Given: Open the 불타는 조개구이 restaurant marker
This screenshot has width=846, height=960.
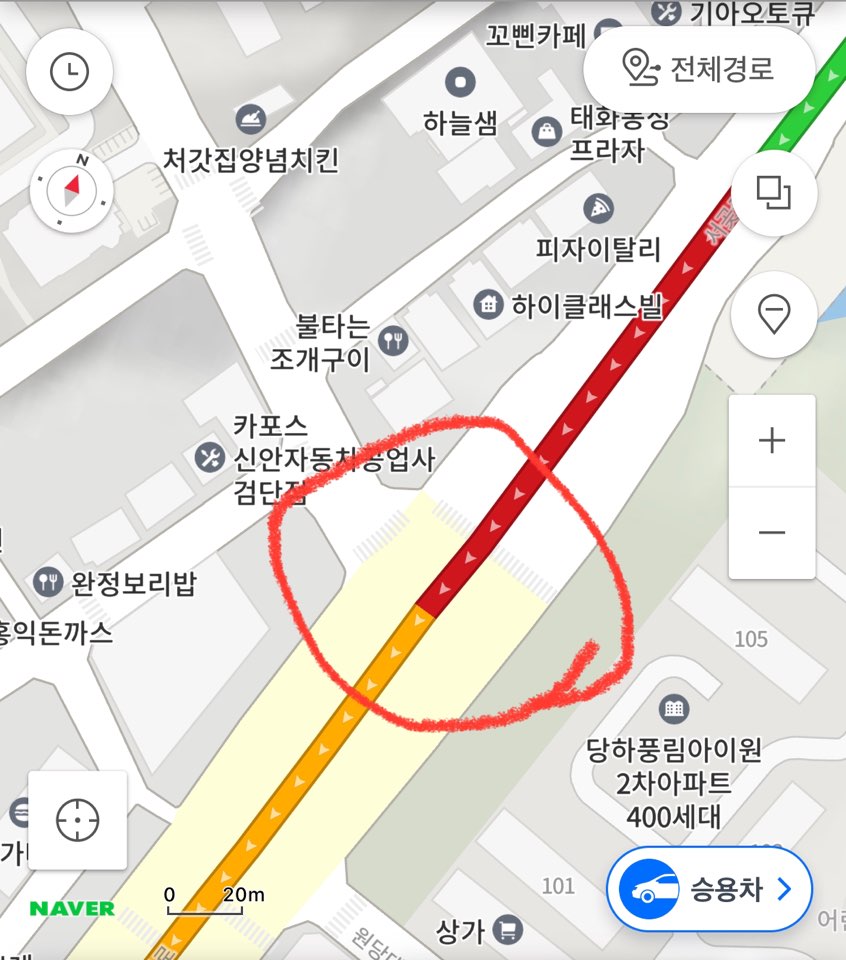Looking at the screenshot, I should [x=395, y=340].
